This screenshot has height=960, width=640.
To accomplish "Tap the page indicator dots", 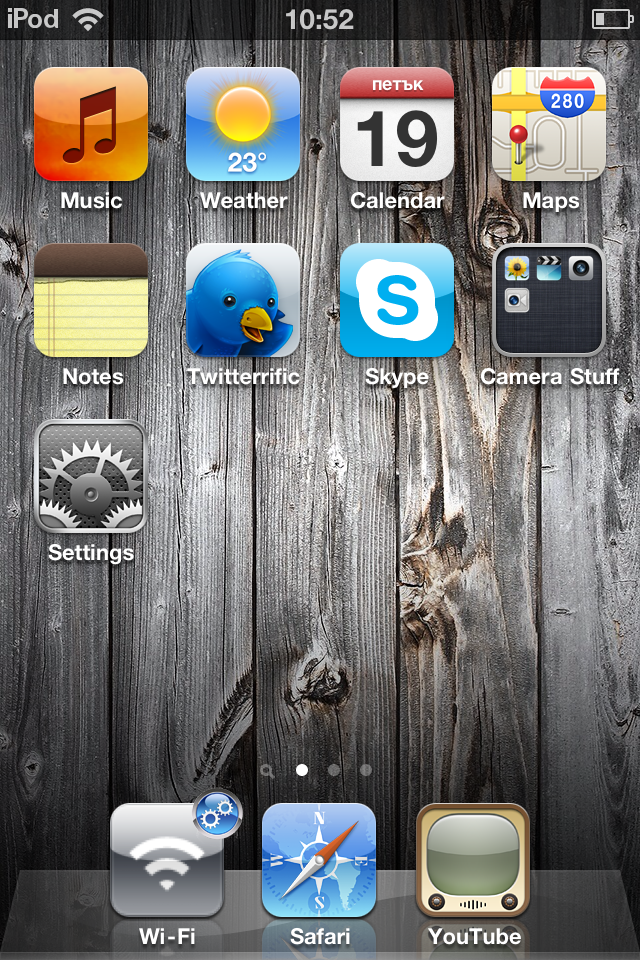I will click(318, 770).
